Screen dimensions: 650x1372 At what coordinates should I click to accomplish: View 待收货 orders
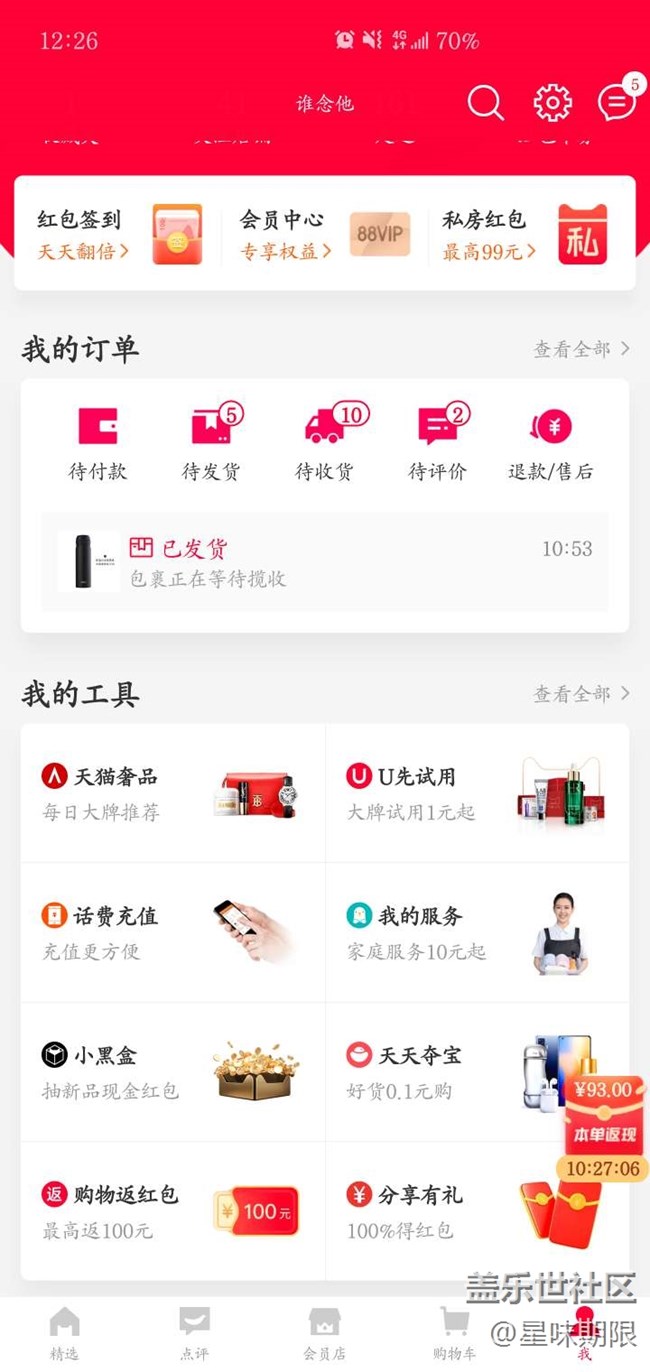[325, 444]
